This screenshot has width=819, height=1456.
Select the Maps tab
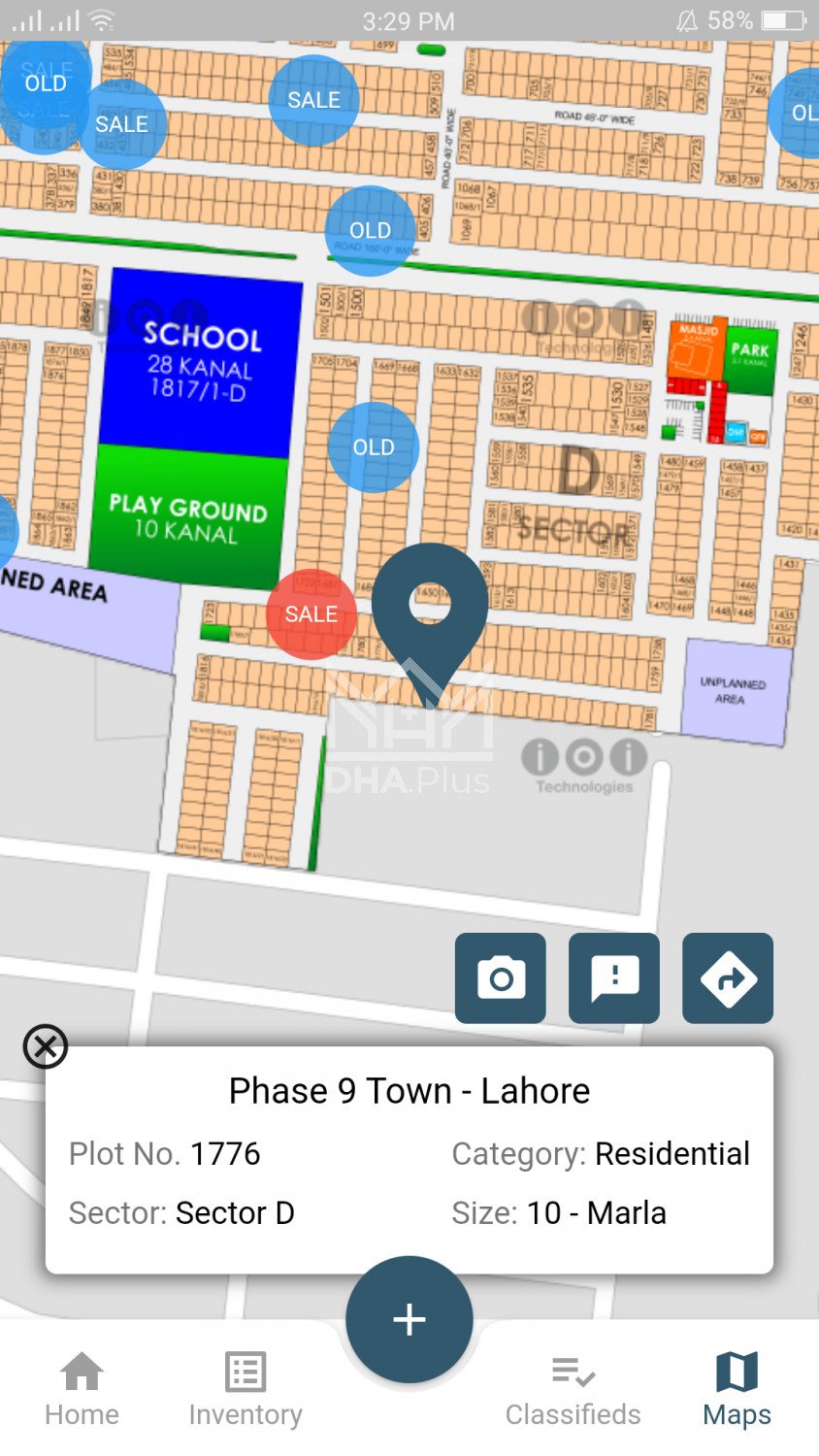[737, 1389]
